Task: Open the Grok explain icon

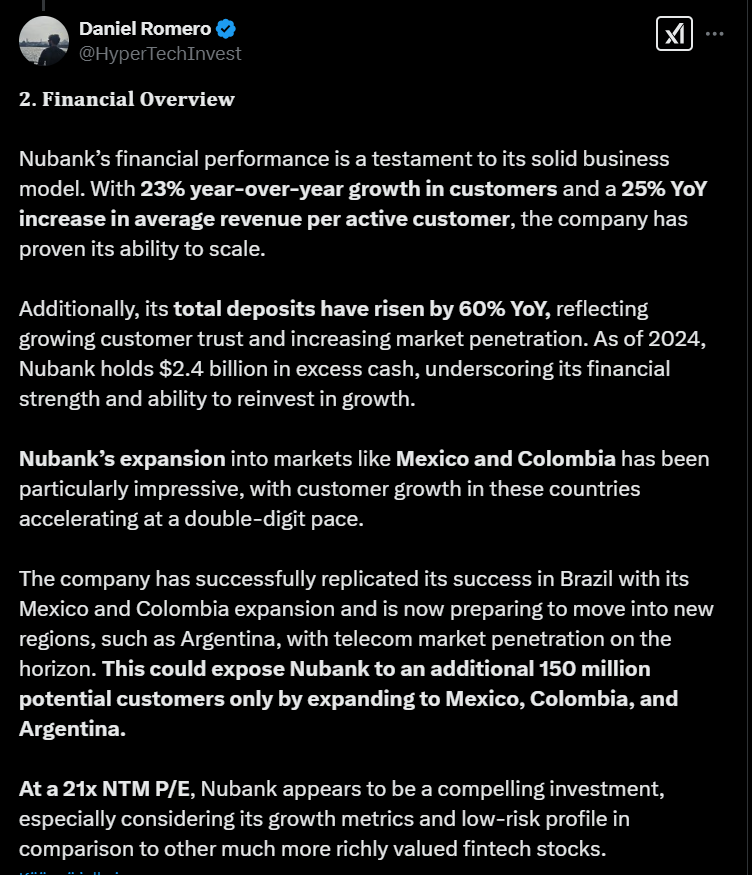Action: [675, 34]
